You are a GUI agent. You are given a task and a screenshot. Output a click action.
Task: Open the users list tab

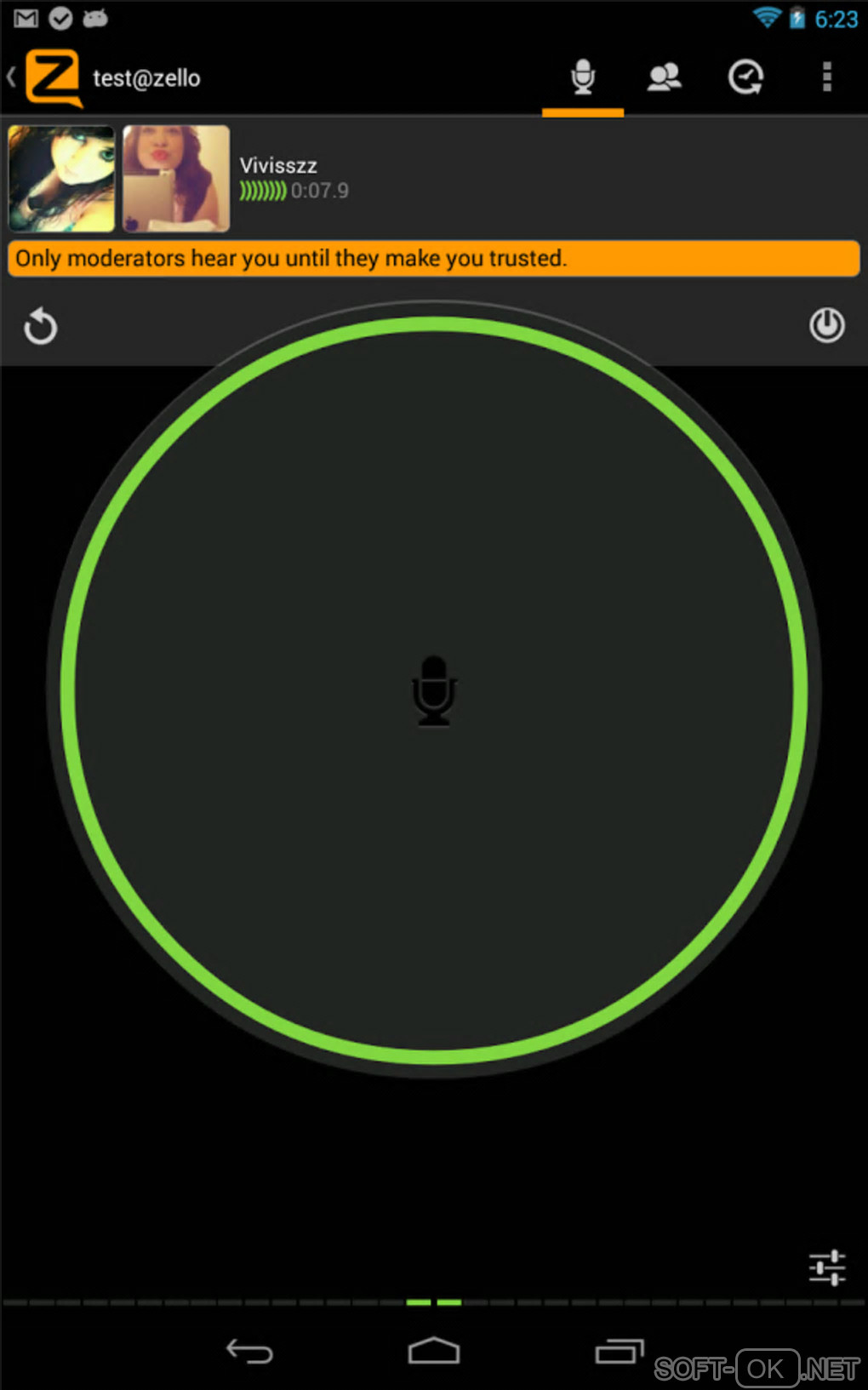coord(664,77)
